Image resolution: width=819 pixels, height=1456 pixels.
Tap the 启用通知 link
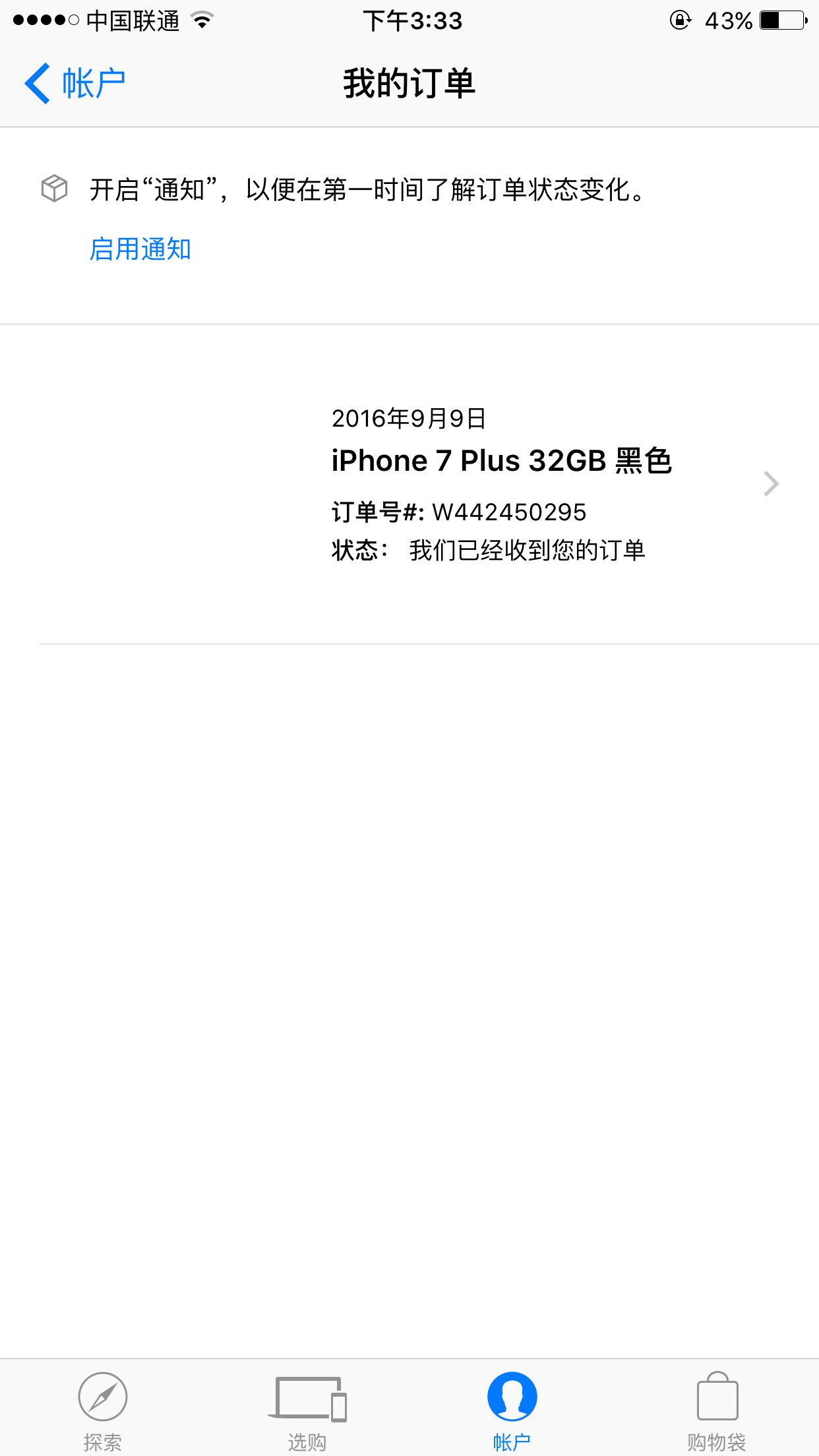tap(140, 249)
